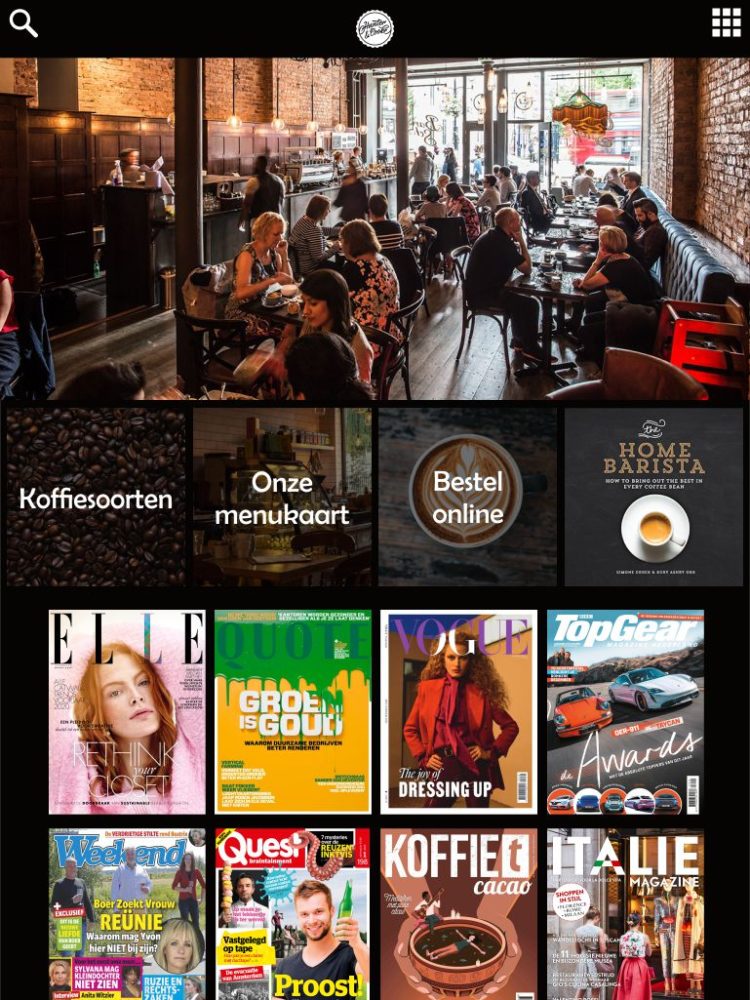Open The Home Barista book tile

click(654, 497)
